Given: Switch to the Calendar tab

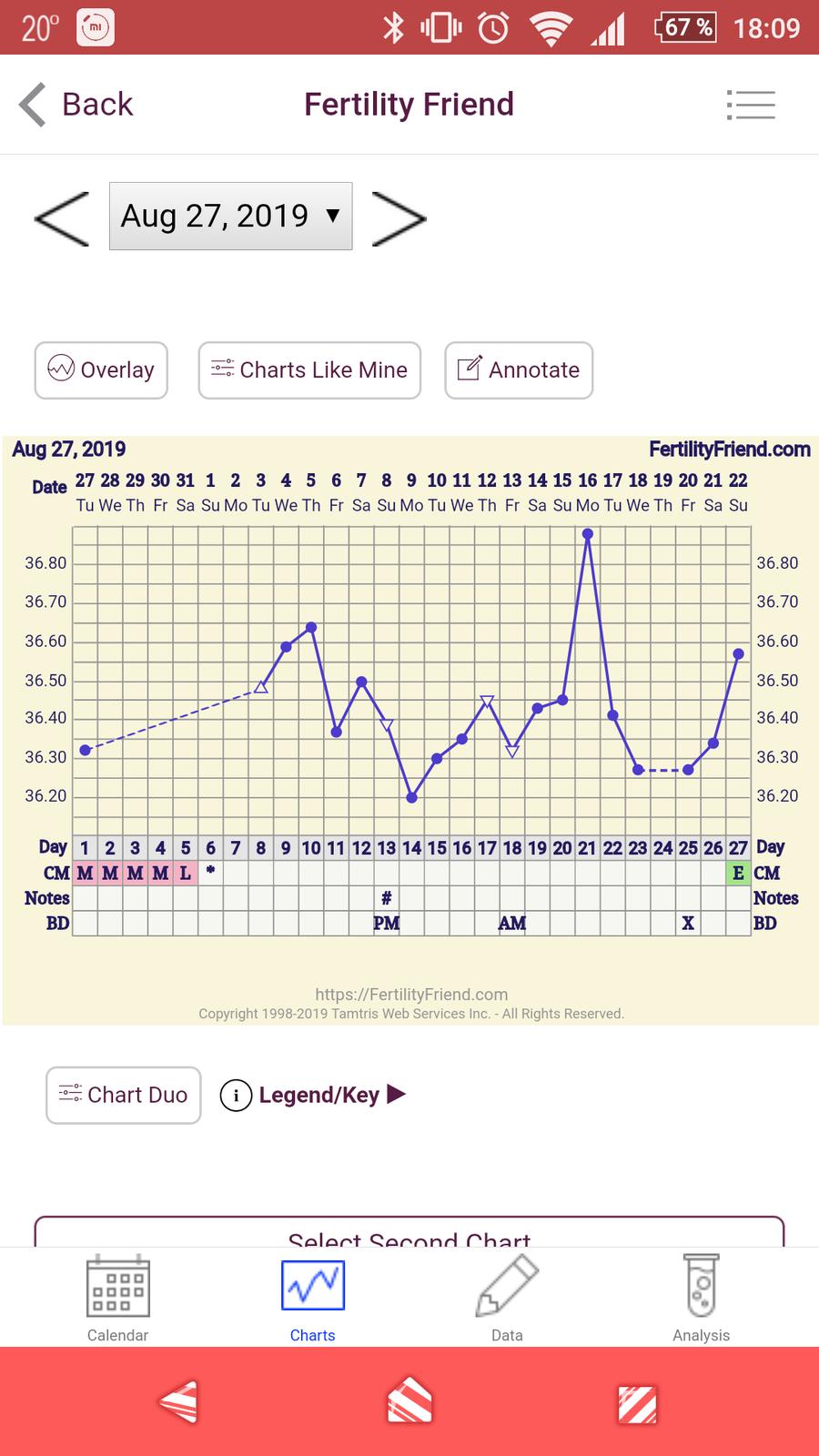Looking at the screenshot, I should coord(117,1297).
